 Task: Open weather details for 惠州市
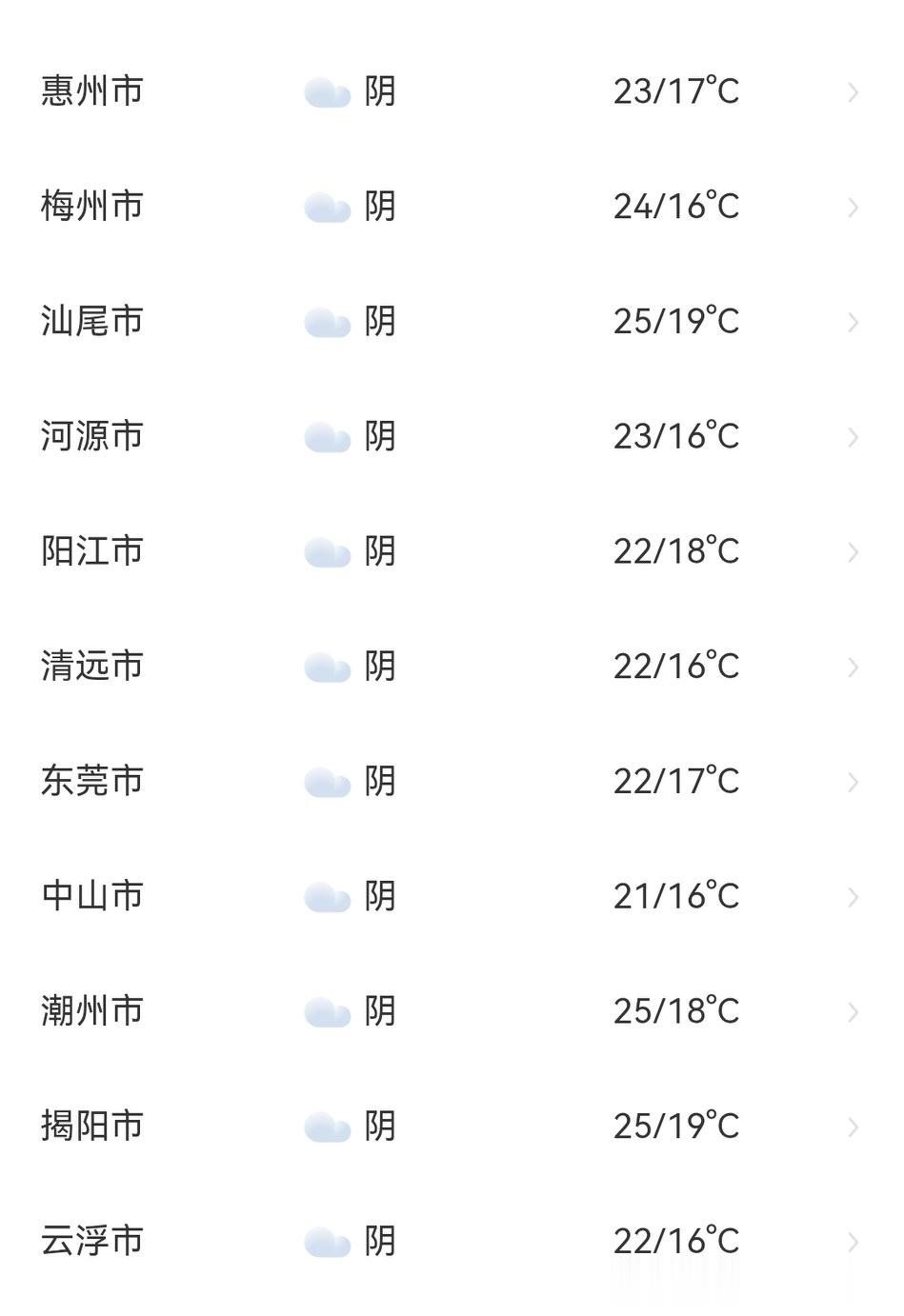(92, 91)
